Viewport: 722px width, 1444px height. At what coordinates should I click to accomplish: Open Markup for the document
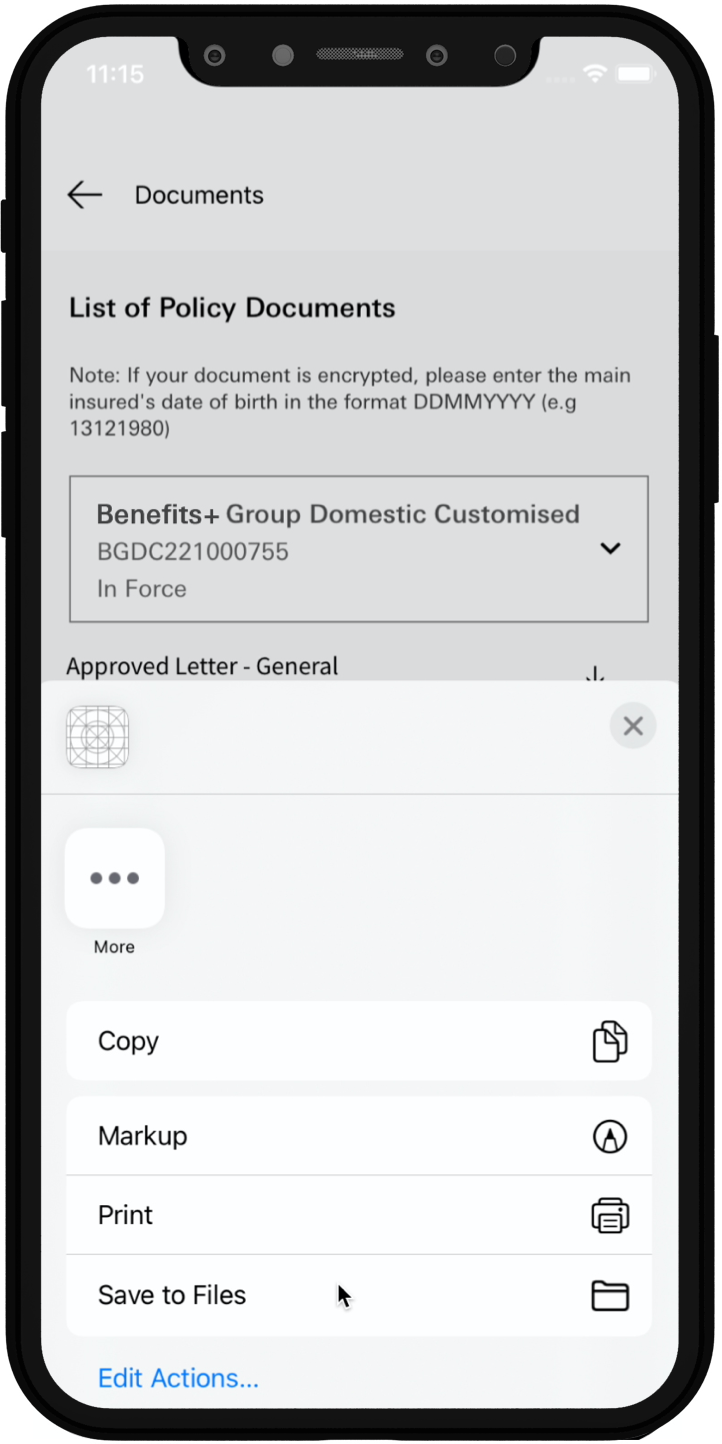(x=358, y=1136)
